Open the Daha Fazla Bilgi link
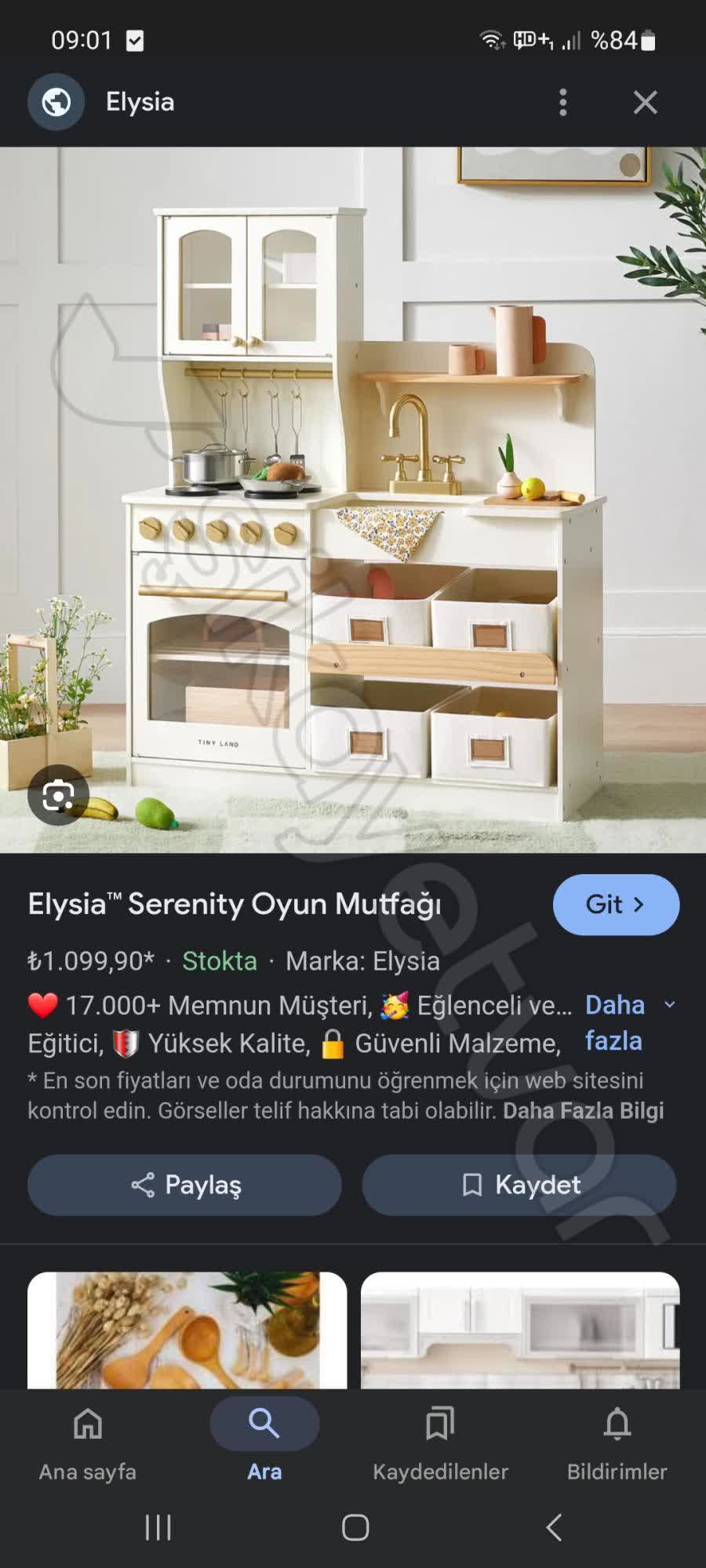 [x=584, y=1111]
